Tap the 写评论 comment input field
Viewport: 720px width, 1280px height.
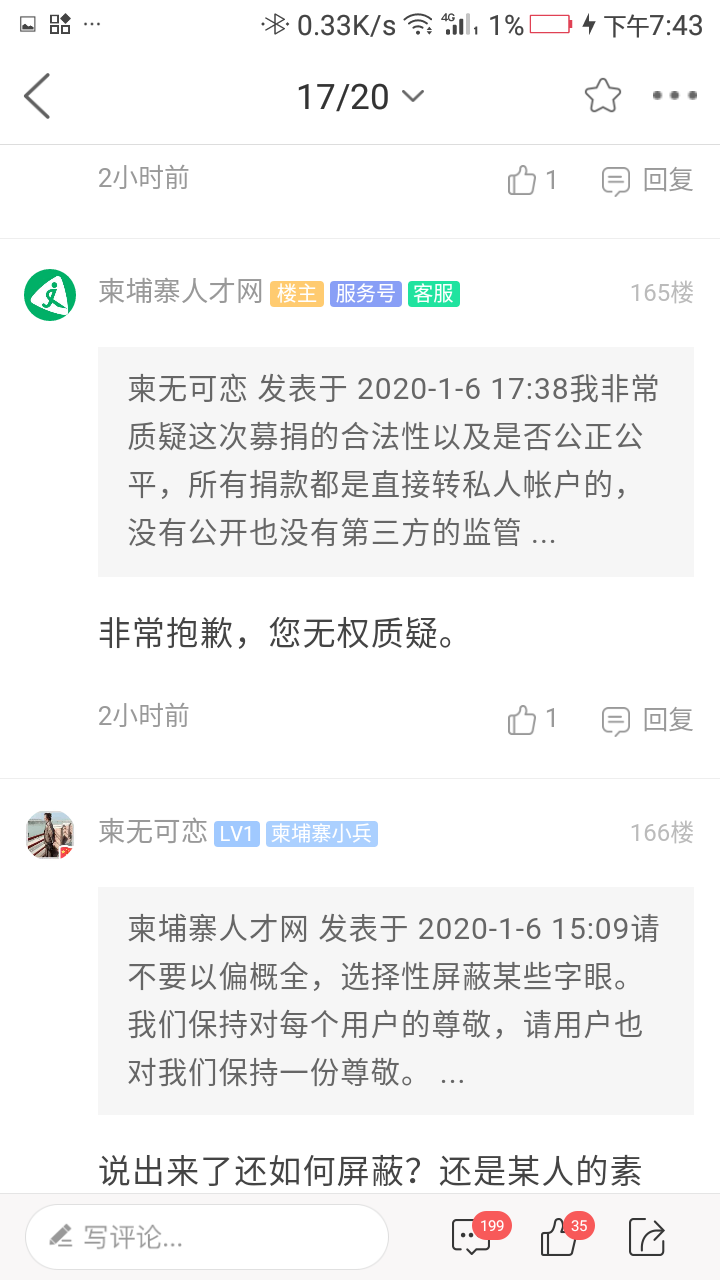pos(207,1237)
